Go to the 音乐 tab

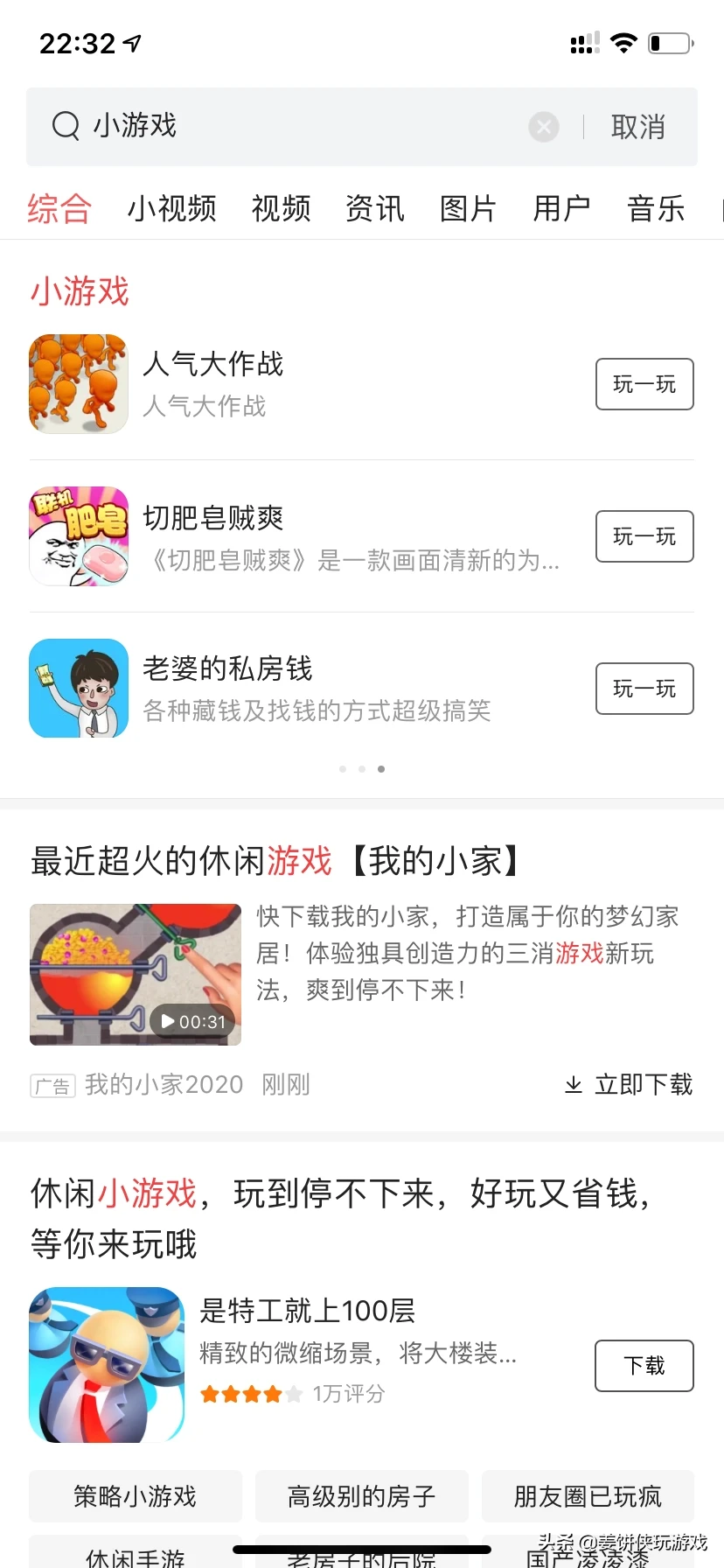655,209
